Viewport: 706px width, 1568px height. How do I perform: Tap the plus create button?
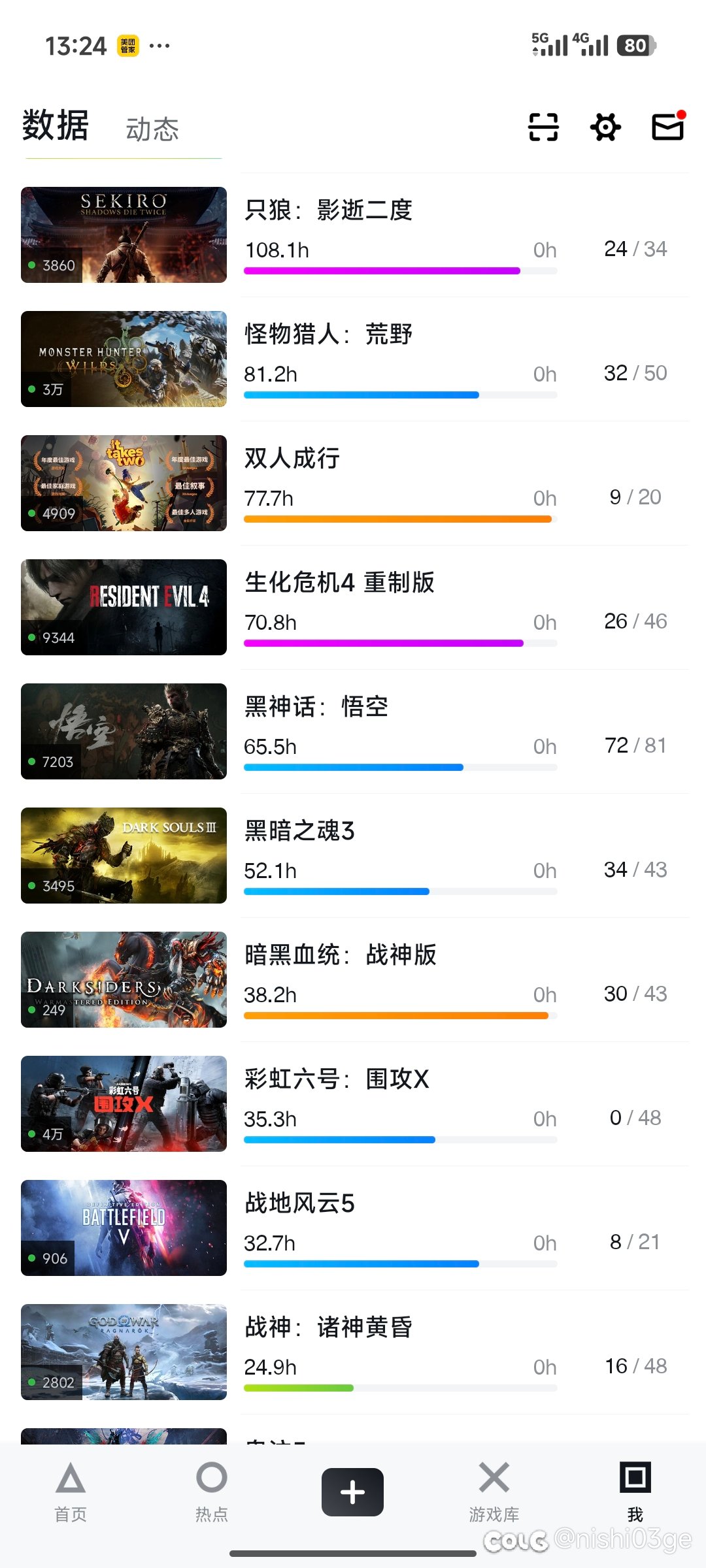click(x=352, y=1492)
